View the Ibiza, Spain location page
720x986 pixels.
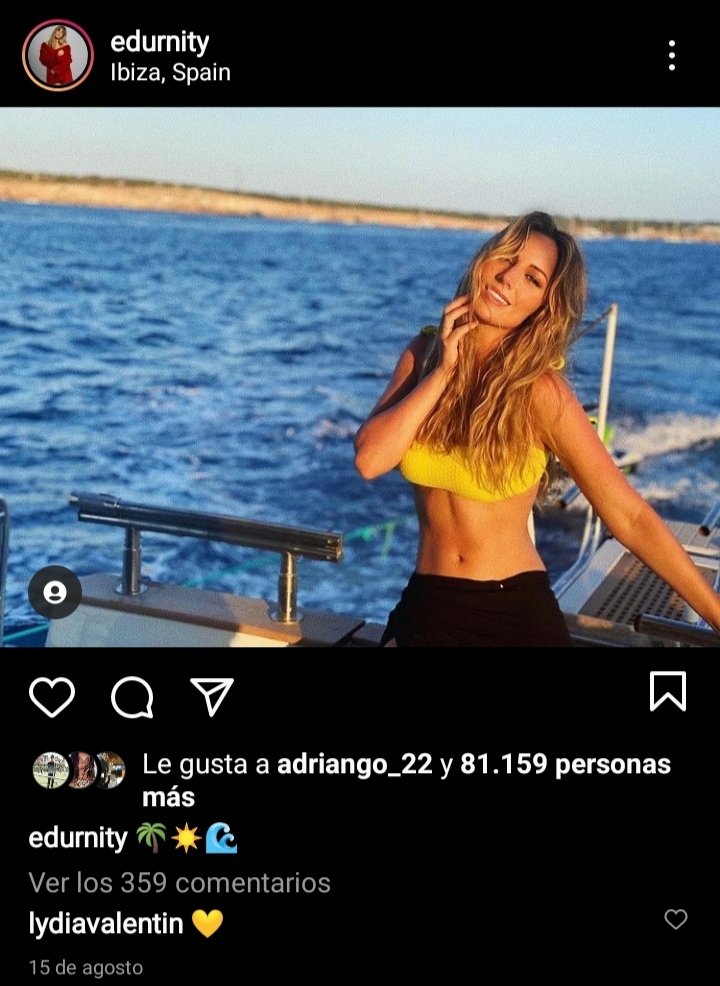point(170,73)
